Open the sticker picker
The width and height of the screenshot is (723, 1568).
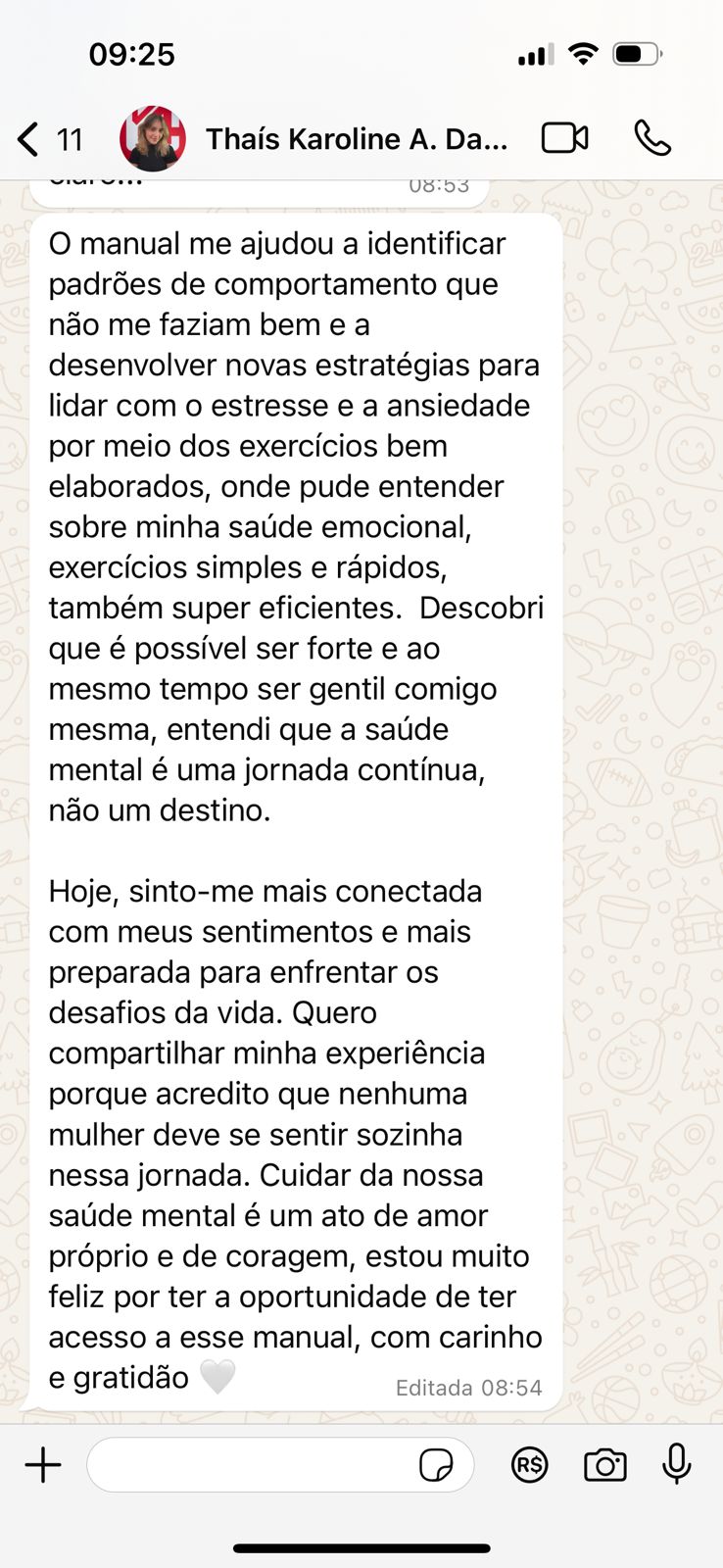436,1466
